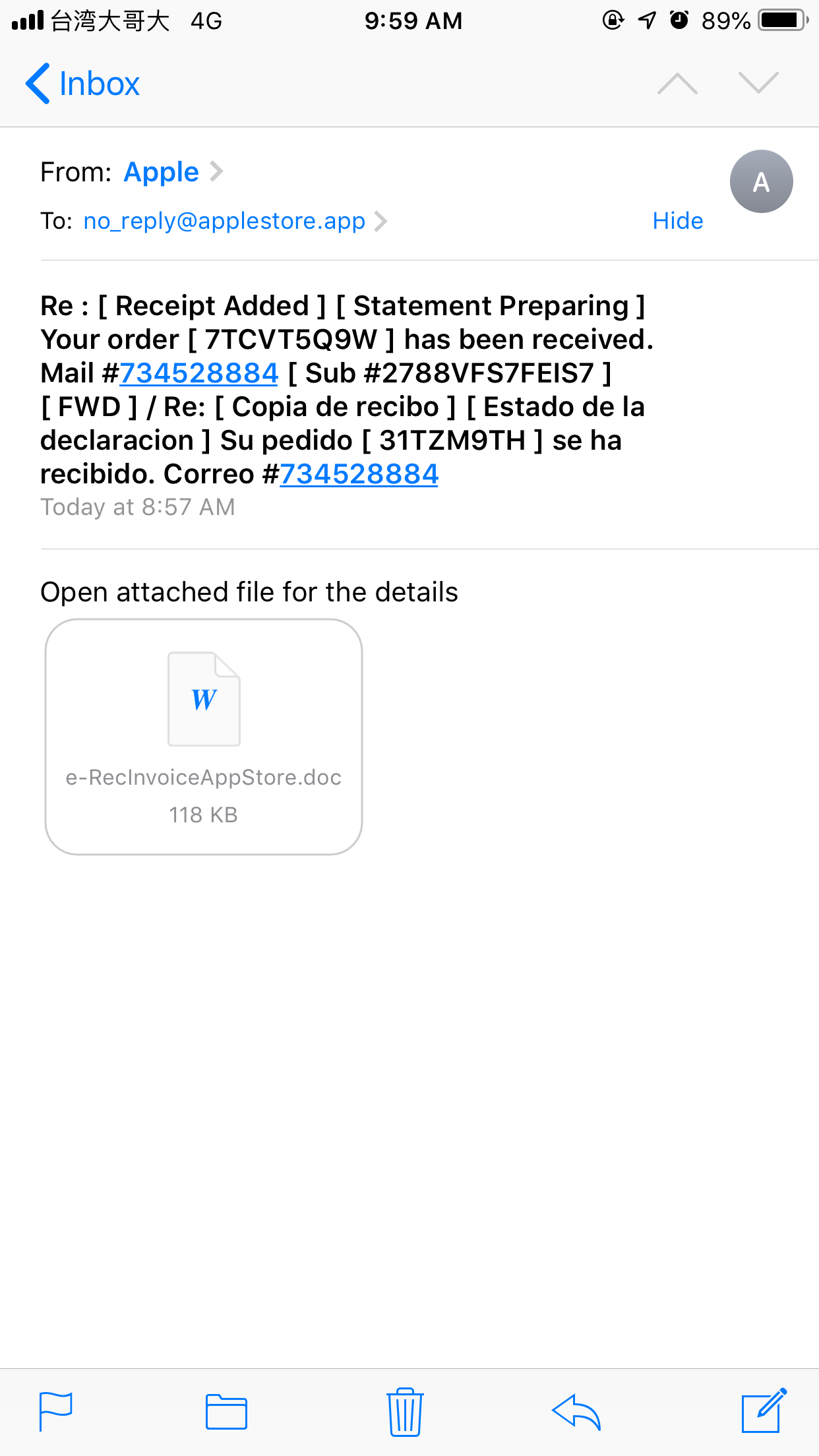This screenshot has height=1456, width=819.
Task: Show the previous message with up arrow
Action: coord(677,84)
